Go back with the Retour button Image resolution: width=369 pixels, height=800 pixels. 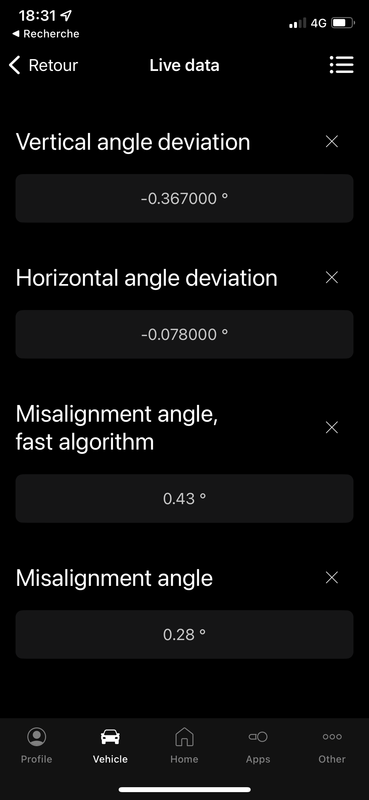point(43,65)
